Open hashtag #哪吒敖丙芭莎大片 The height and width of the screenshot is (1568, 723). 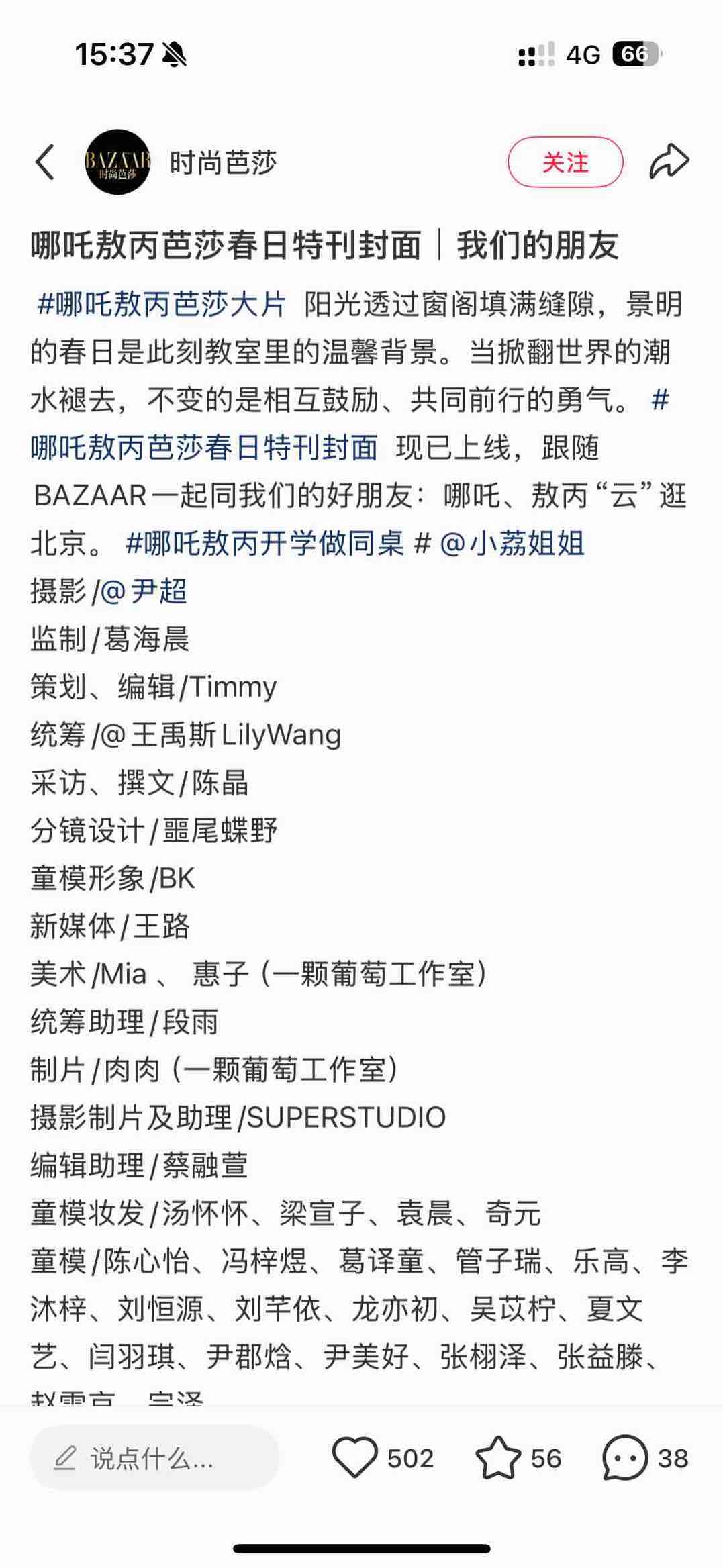click(x=161, y=304)
